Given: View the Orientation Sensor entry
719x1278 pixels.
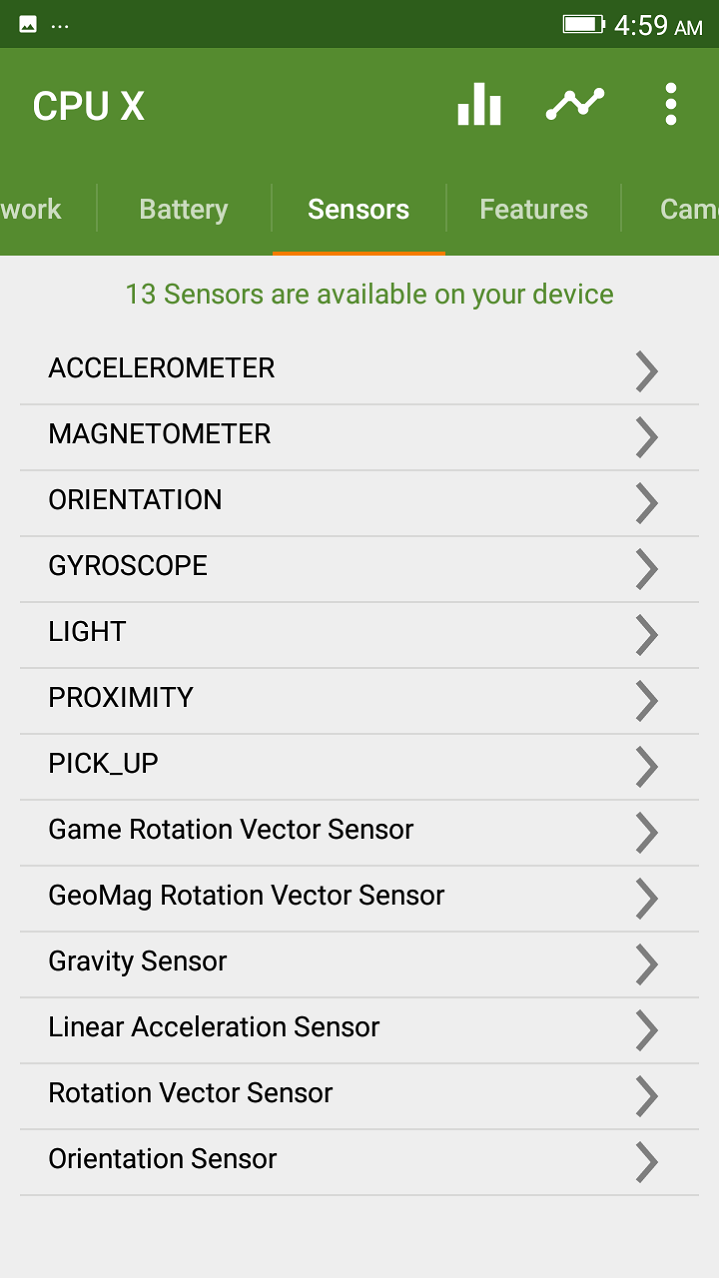Looking at the screenshot, I should pyautogui.click(x=359, y=1161).
